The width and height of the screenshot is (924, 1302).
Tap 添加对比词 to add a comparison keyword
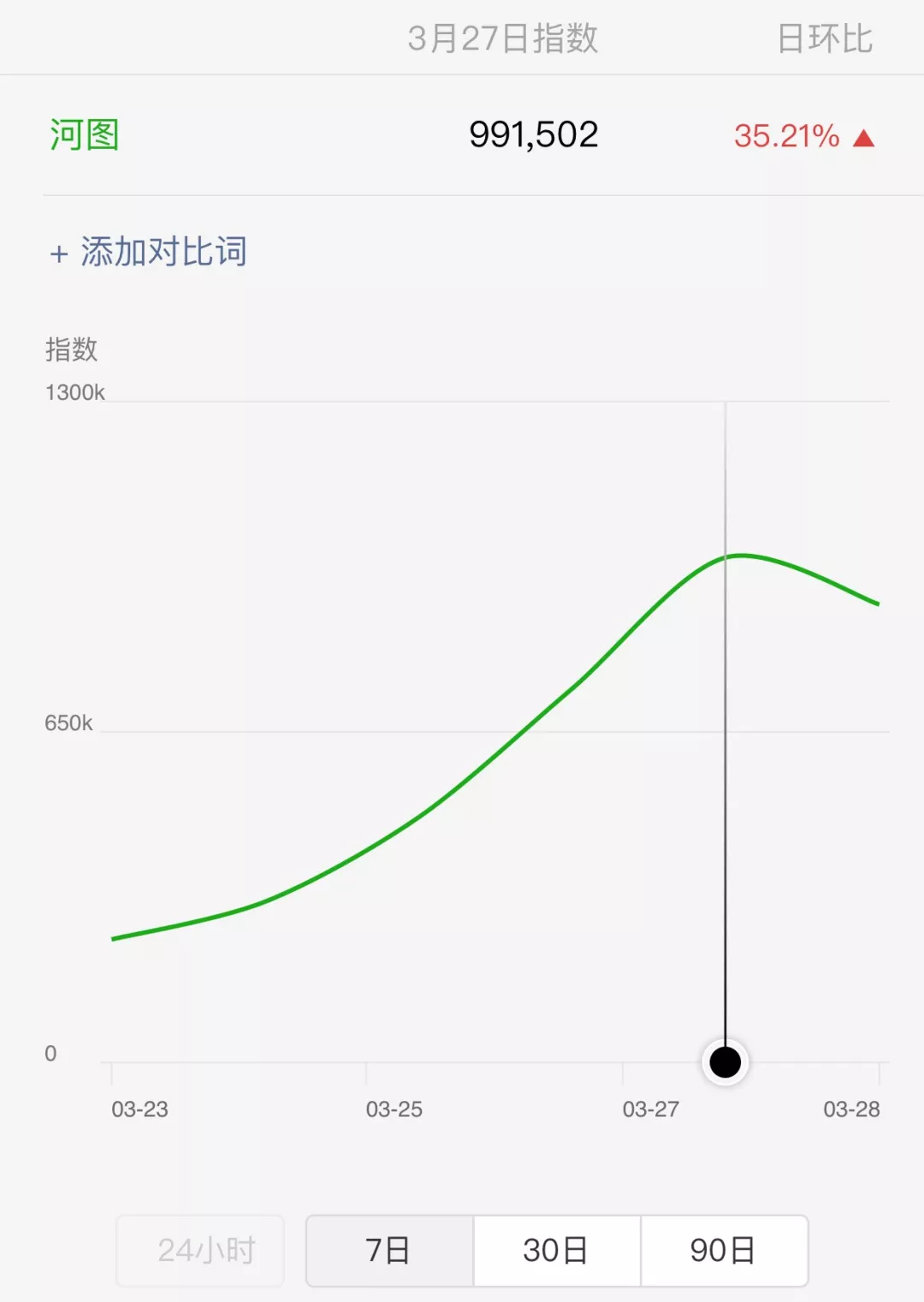click(149, 253)
